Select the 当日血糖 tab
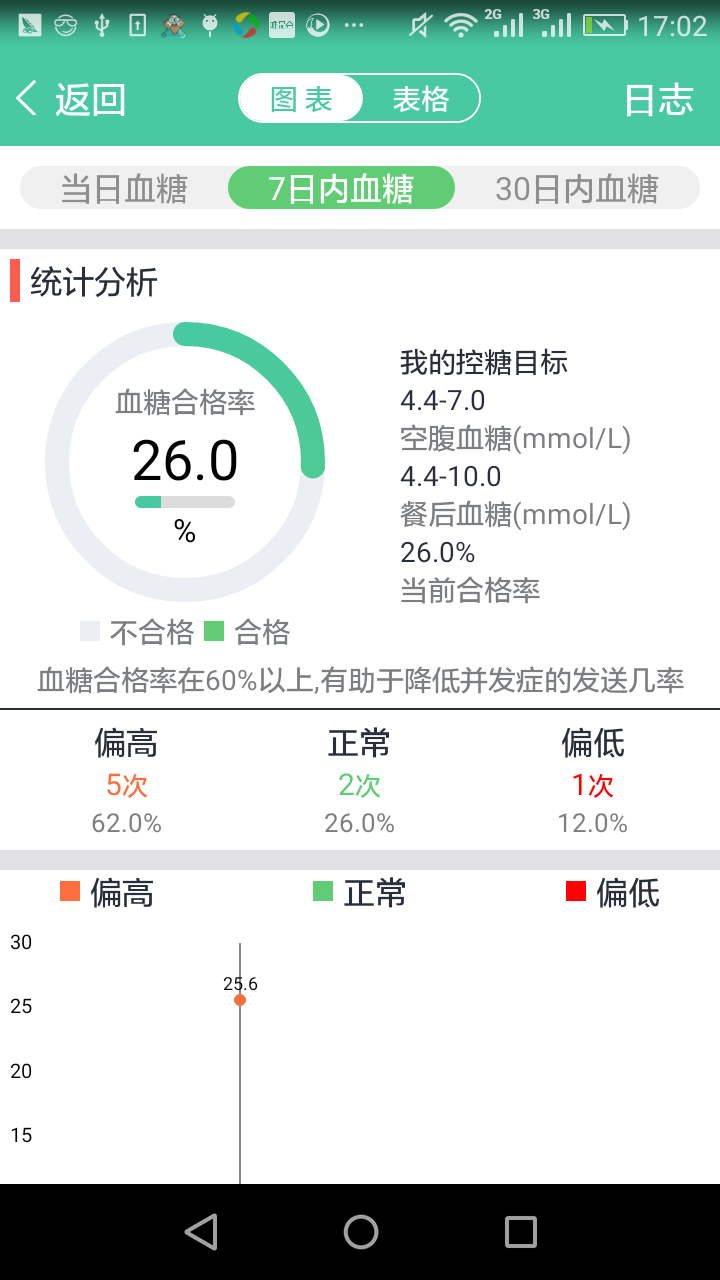This screenshot has width=720, height=1280. coord(124,188)
